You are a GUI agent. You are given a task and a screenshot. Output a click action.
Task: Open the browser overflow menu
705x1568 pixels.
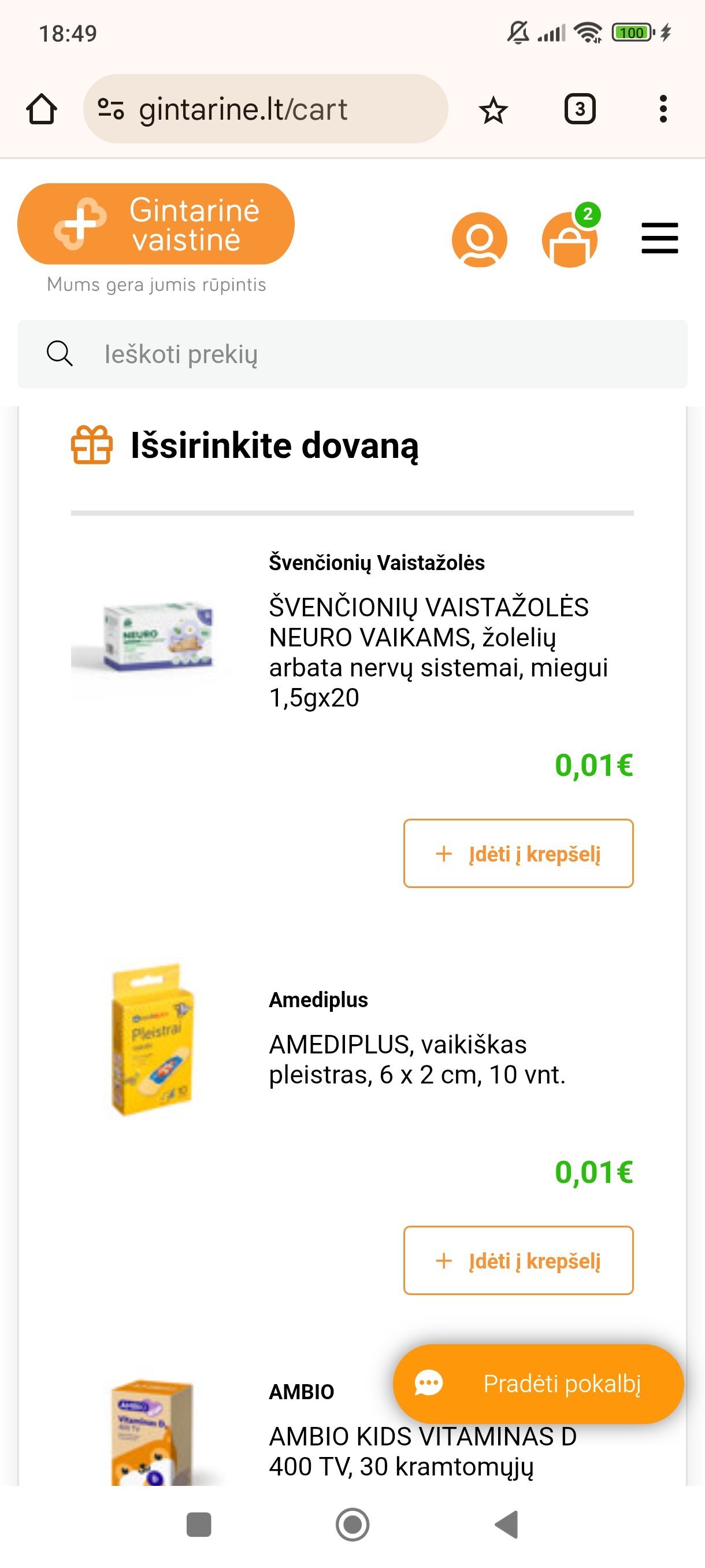click(x=663, y=110)
